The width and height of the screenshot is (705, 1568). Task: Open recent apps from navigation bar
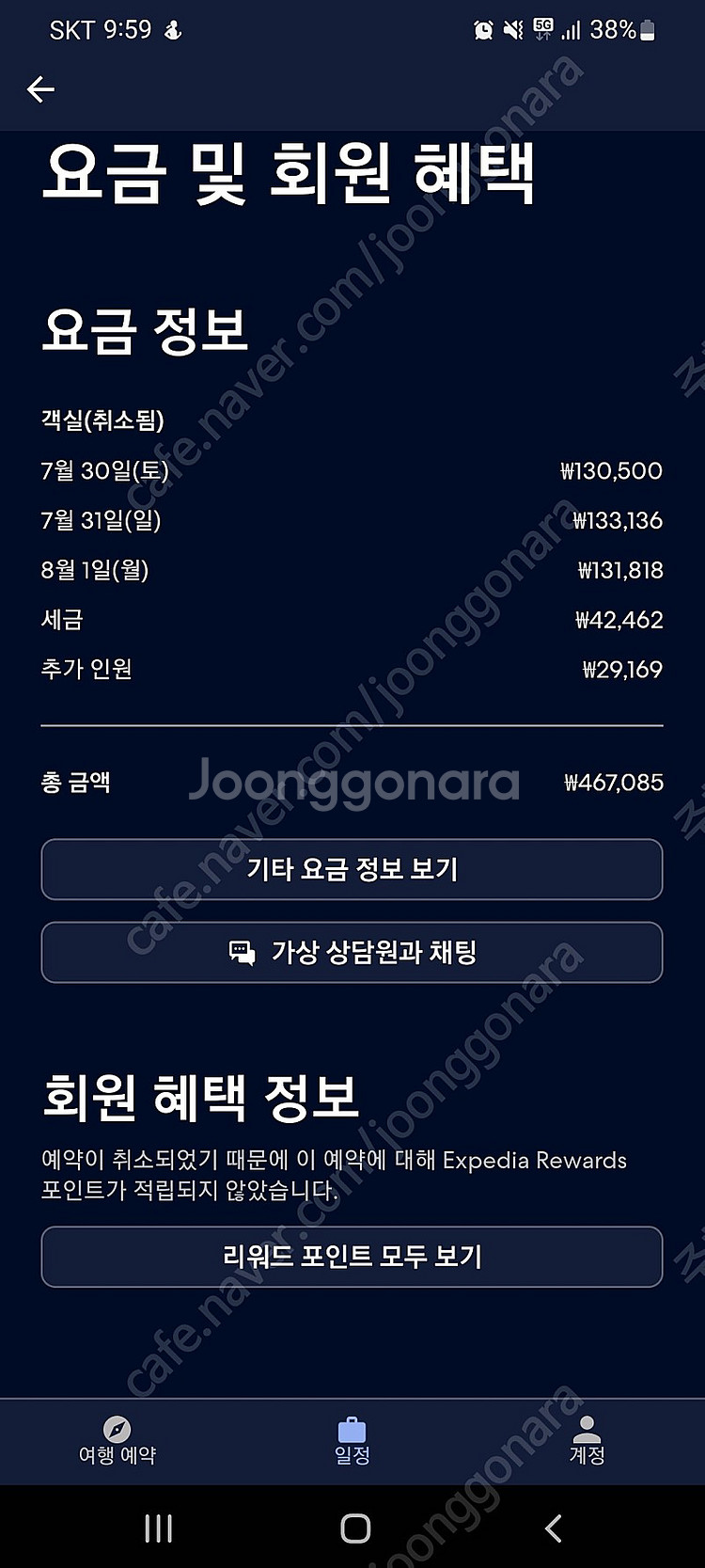pos(158,1528)
